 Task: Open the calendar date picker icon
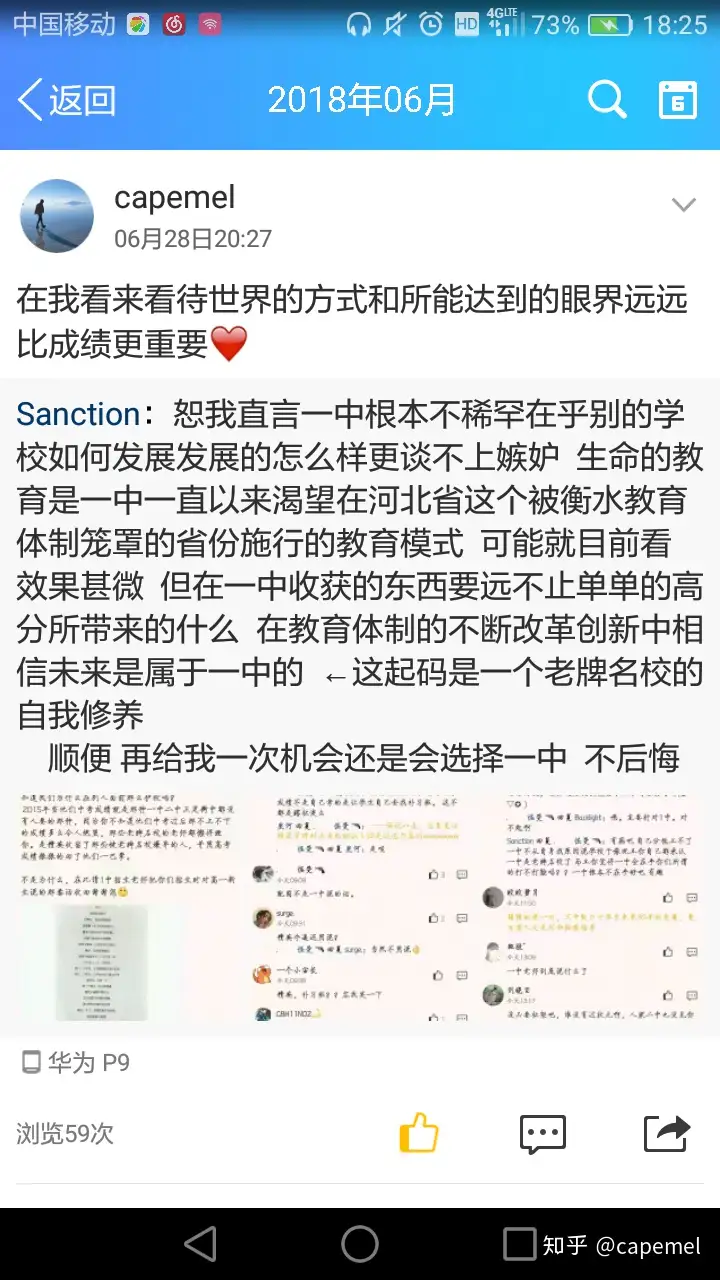click(x=677, y=100)
